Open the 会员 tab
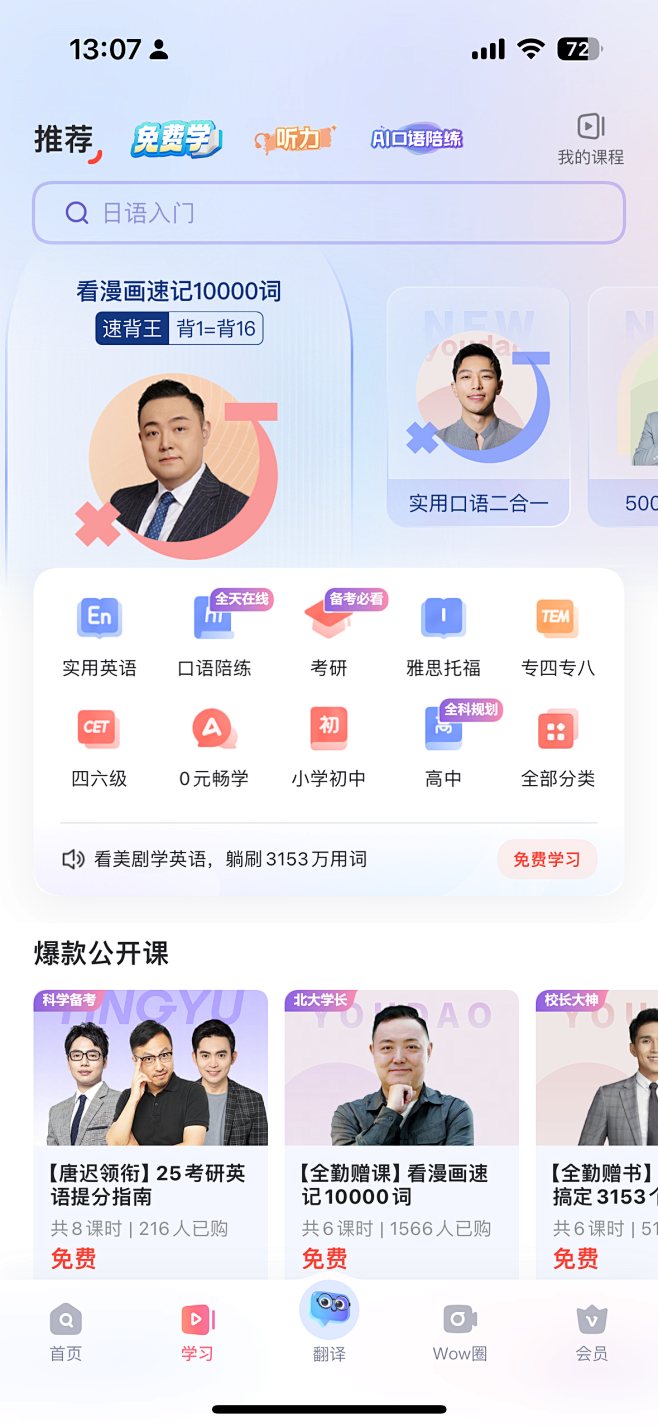The height and width of the screenshot is (1427, 658). (592, 1333)
